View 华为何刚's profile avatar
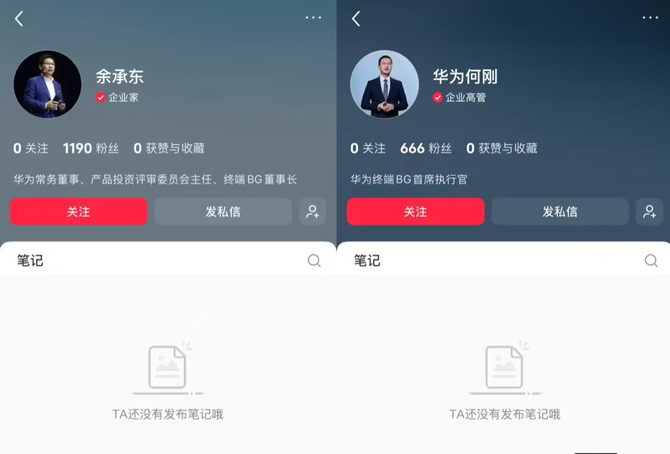The height and width of the screenshot is (454, 670). pos(384,84)
